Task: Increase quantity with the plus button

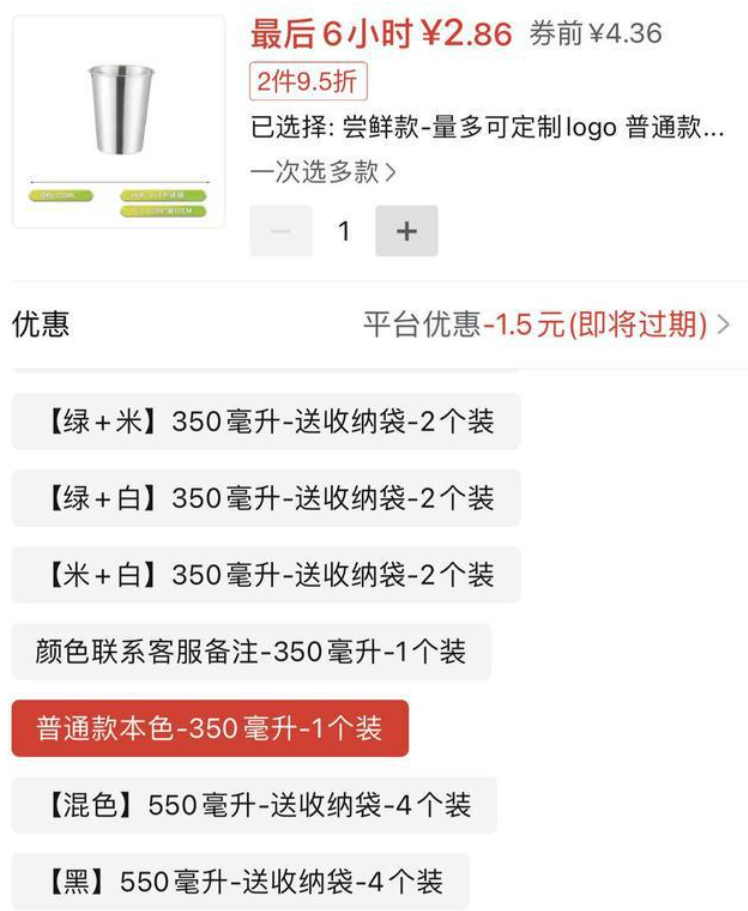Action: pyautogui.click(x=406, y=231)
